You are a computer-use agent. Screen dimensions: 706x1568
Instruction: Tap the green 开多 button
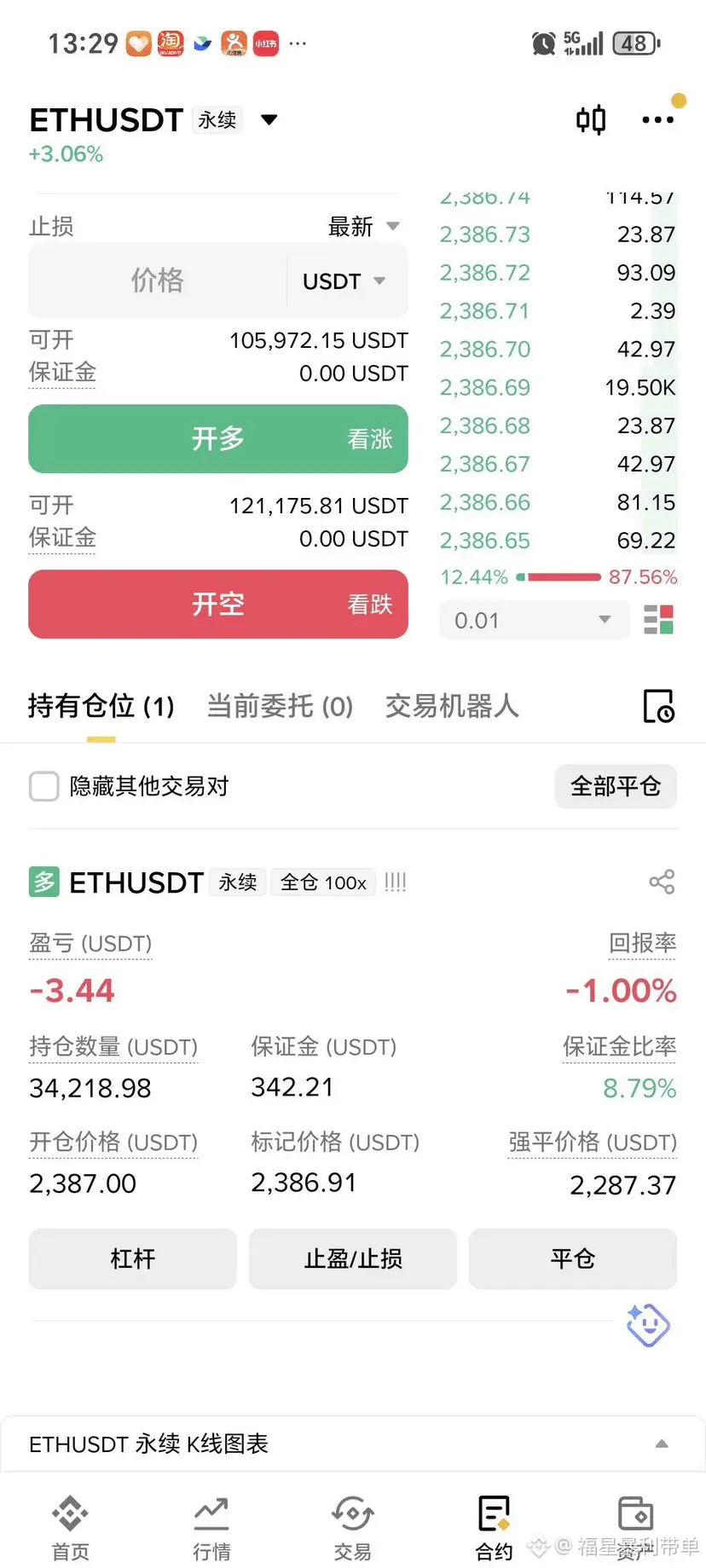[x=218, y=439]
